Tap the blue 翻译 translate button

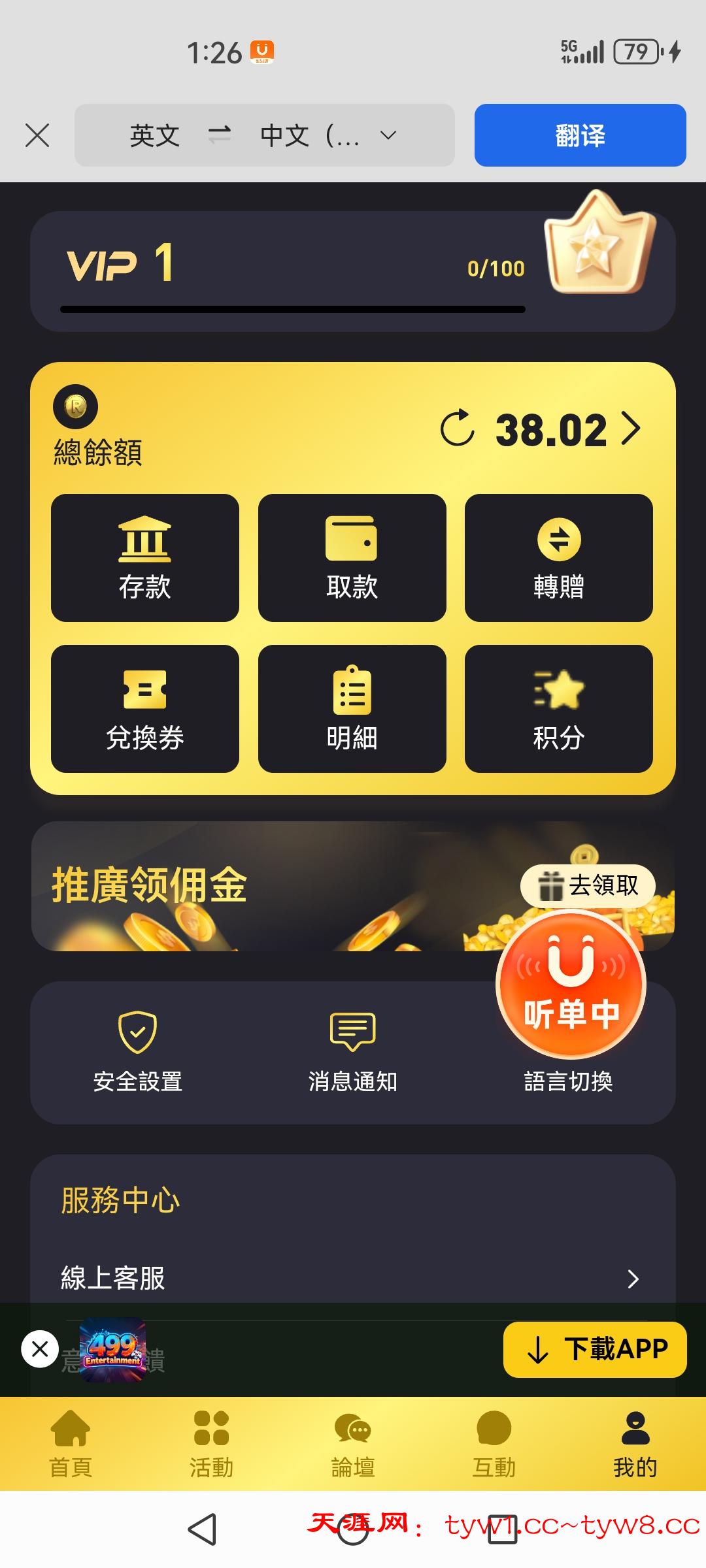coord(580,135)
